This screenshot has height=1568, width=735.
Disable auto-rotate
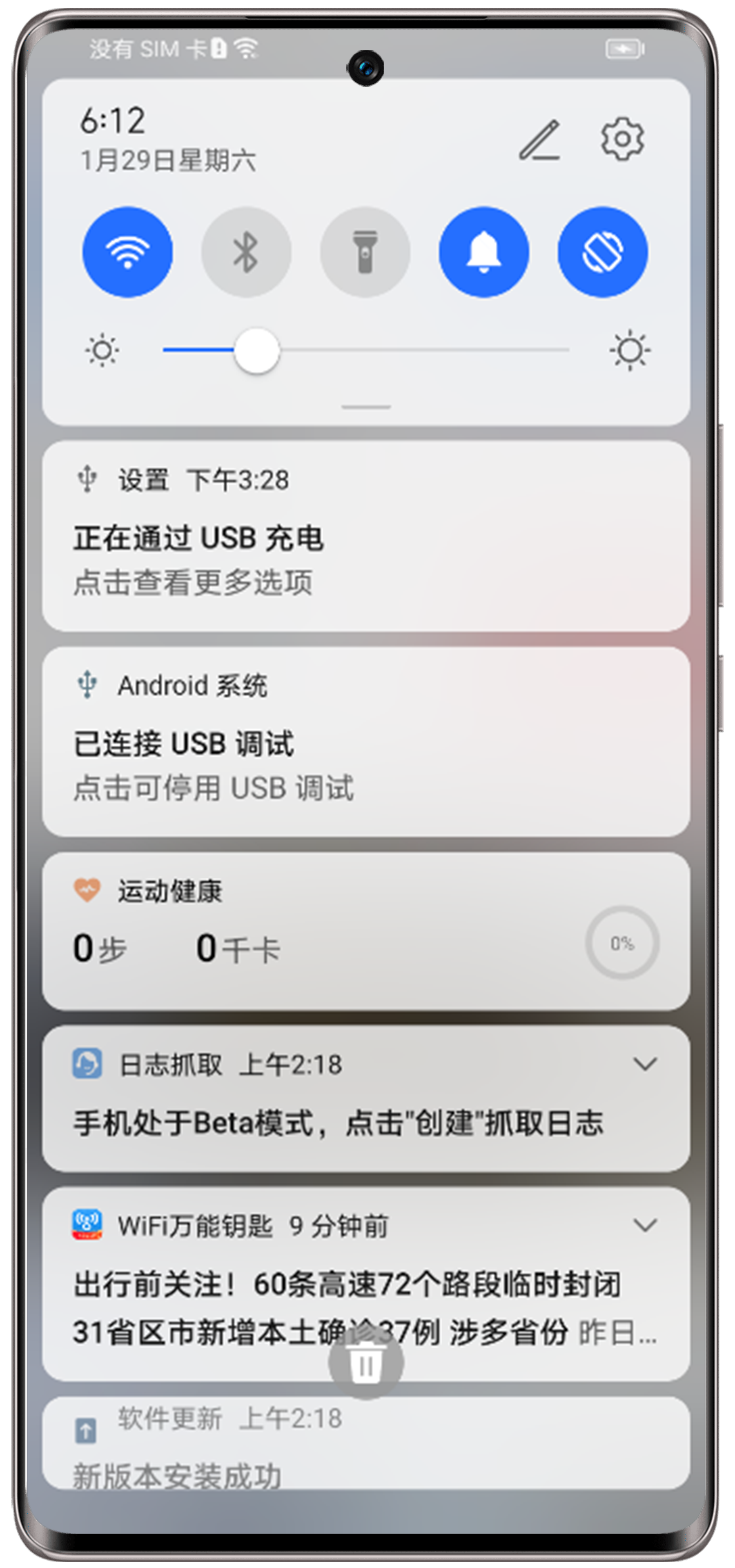[x=602, y=252]
